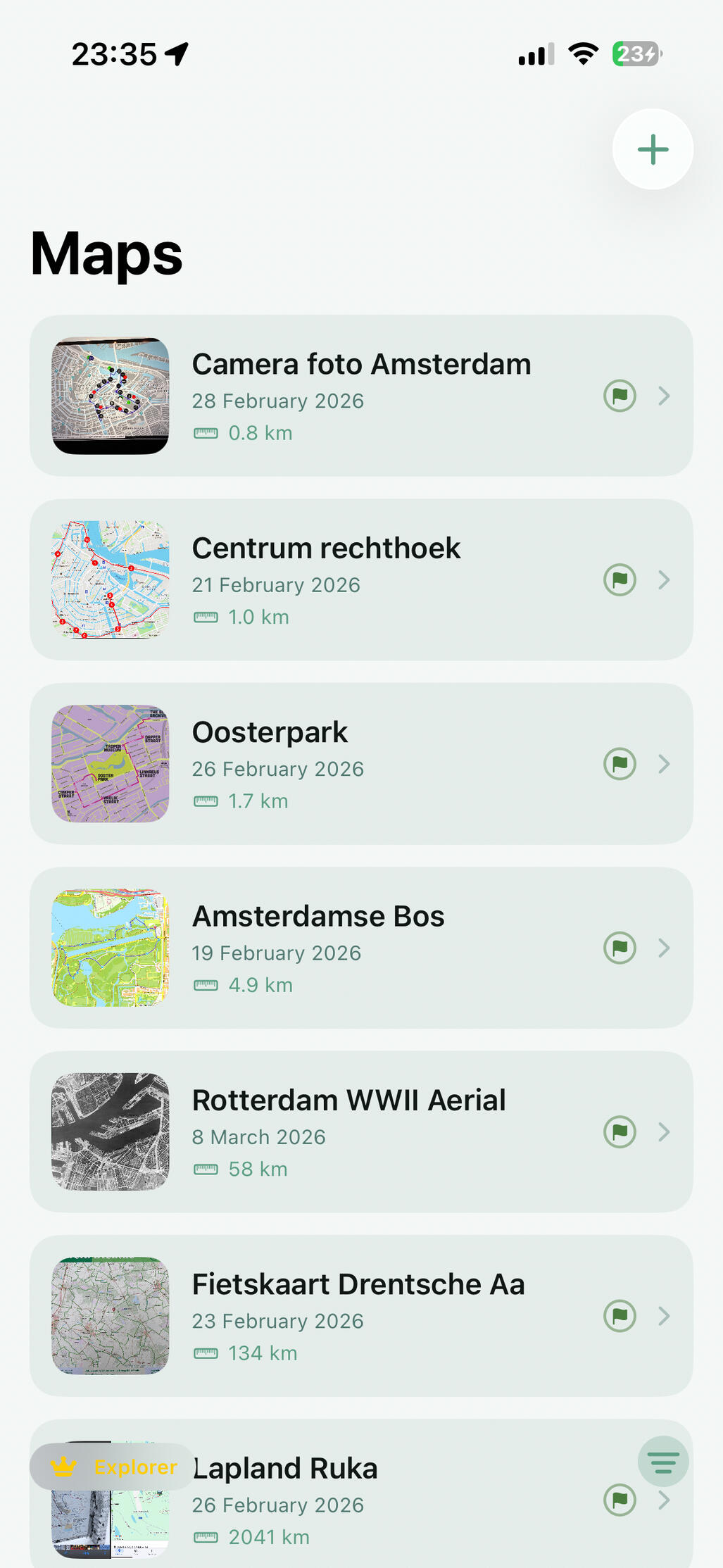
Task: Tap the plus button to add a map
Action: tap(652, 149)
